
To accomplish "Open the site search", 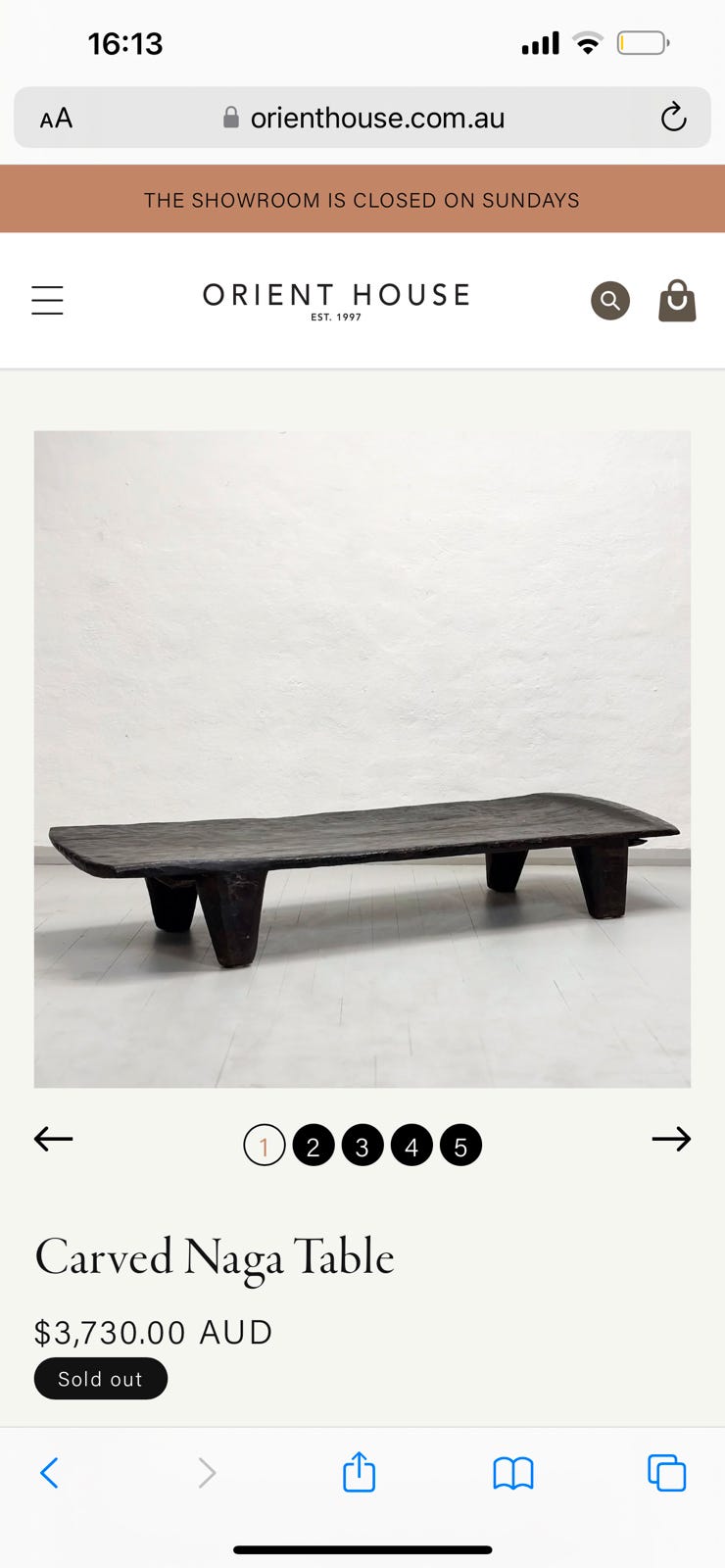I will 609,301.
